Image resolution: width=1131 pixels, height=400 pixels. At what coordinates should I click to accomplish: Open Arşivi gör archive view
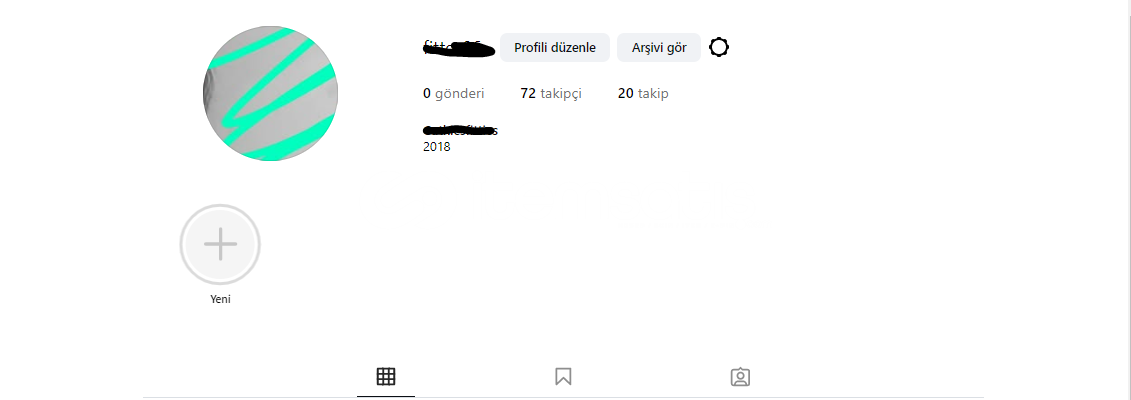[658, 47]
